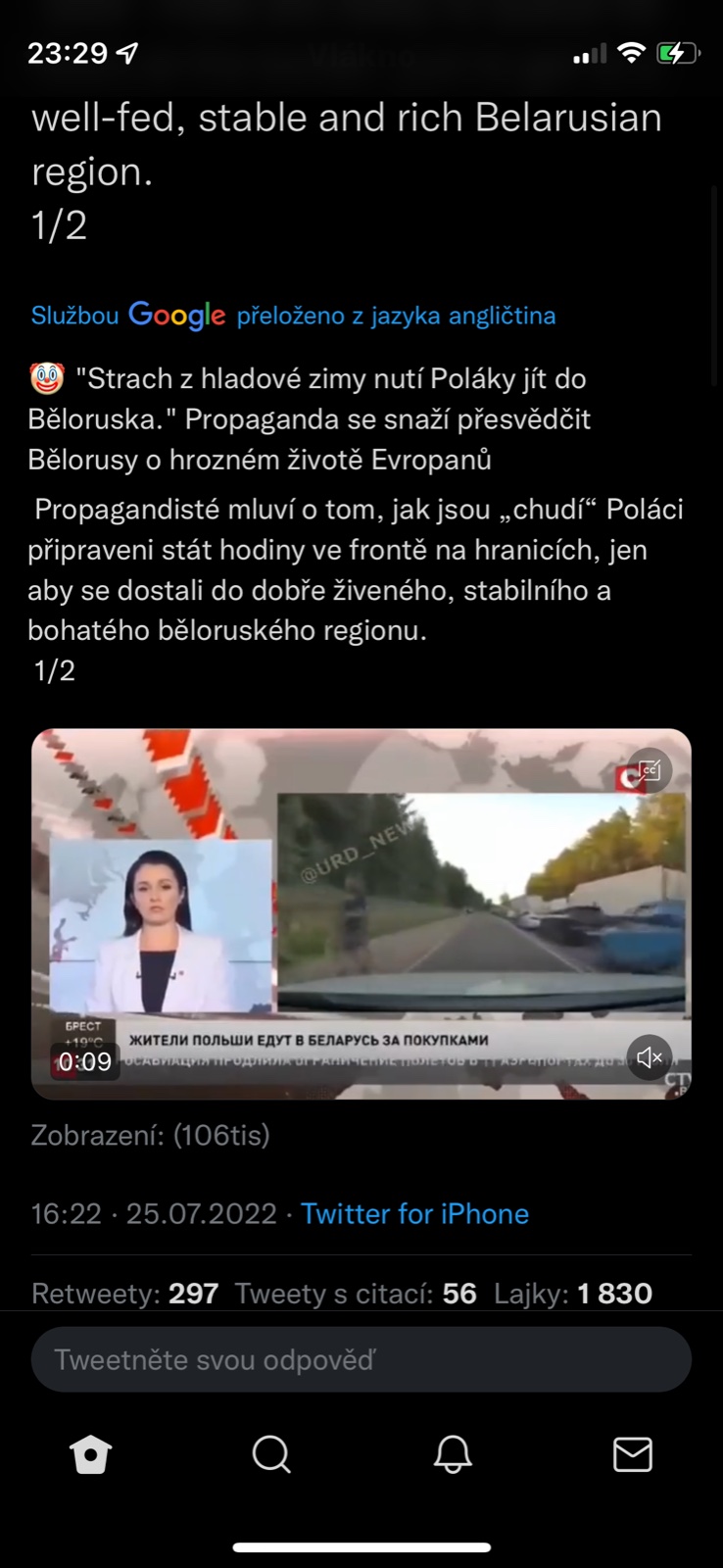723x1568 pixels.
Task: Toggle closed captions on the video
Action: coord(650,770)
